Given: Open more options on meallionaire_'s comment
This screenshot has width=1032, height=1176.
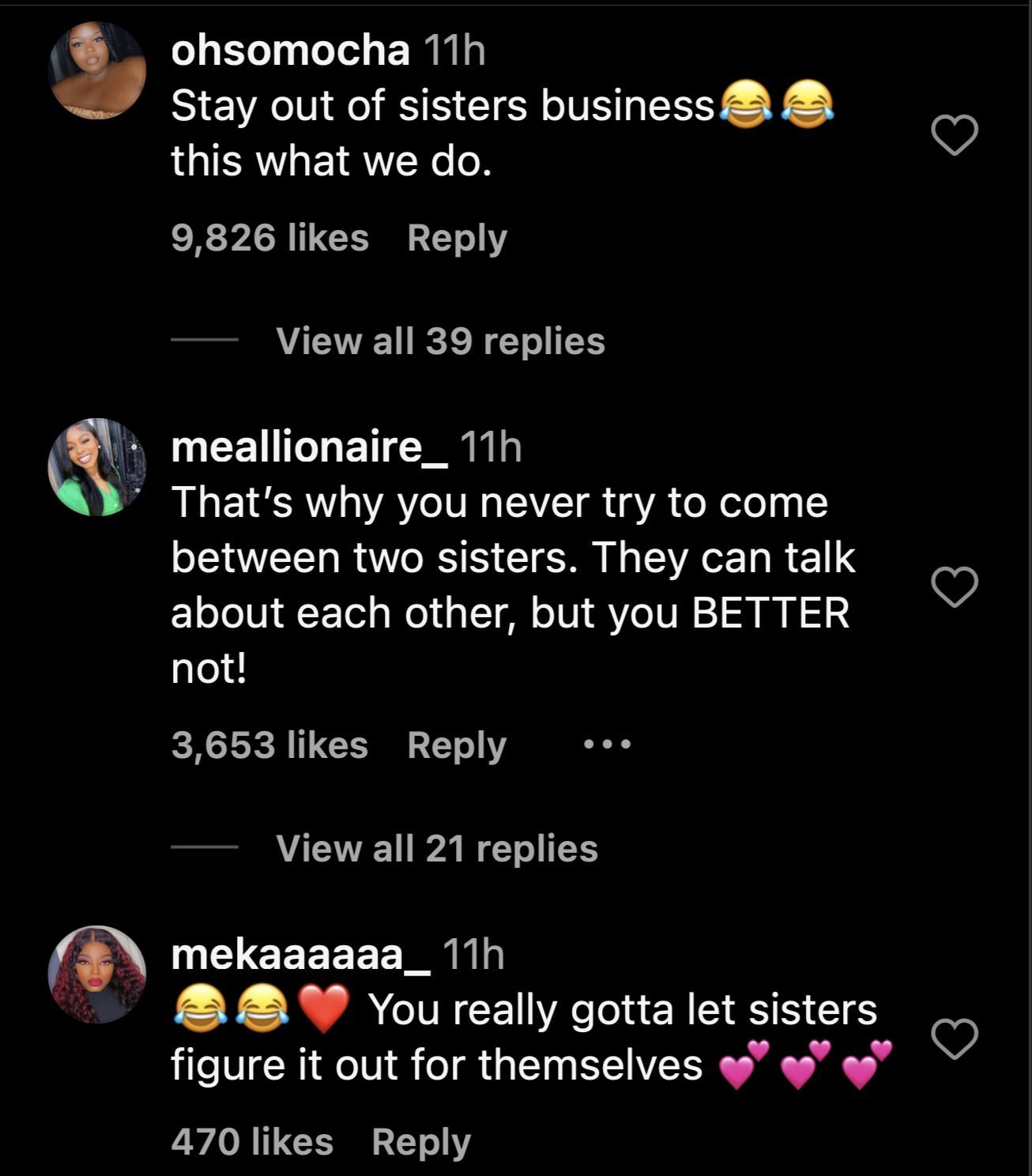Looking at the screenshot, I should click(x=607, y=744).
